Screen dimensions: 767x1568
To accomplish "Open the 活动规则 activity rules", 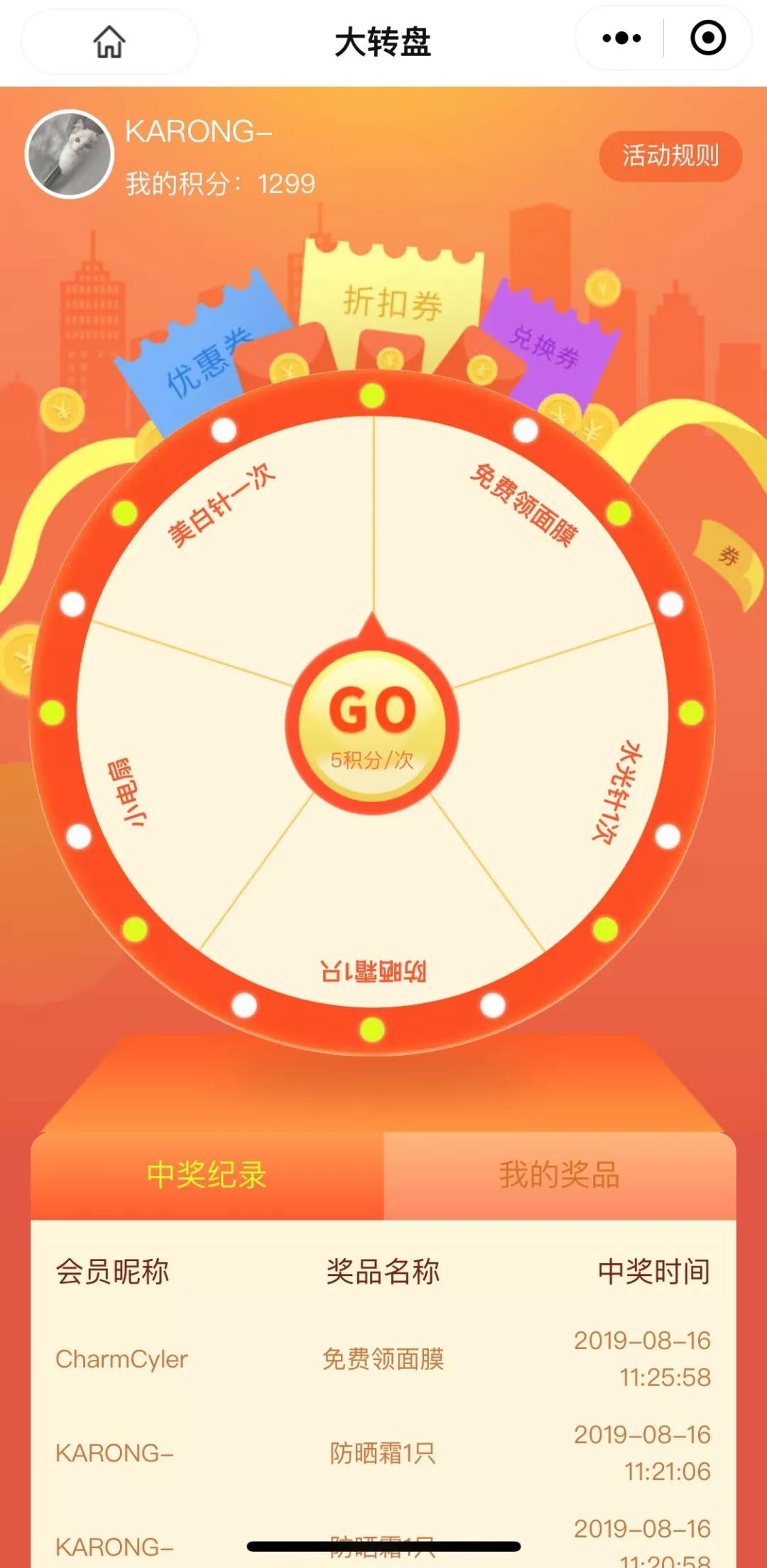I will (x=670, y=156).
